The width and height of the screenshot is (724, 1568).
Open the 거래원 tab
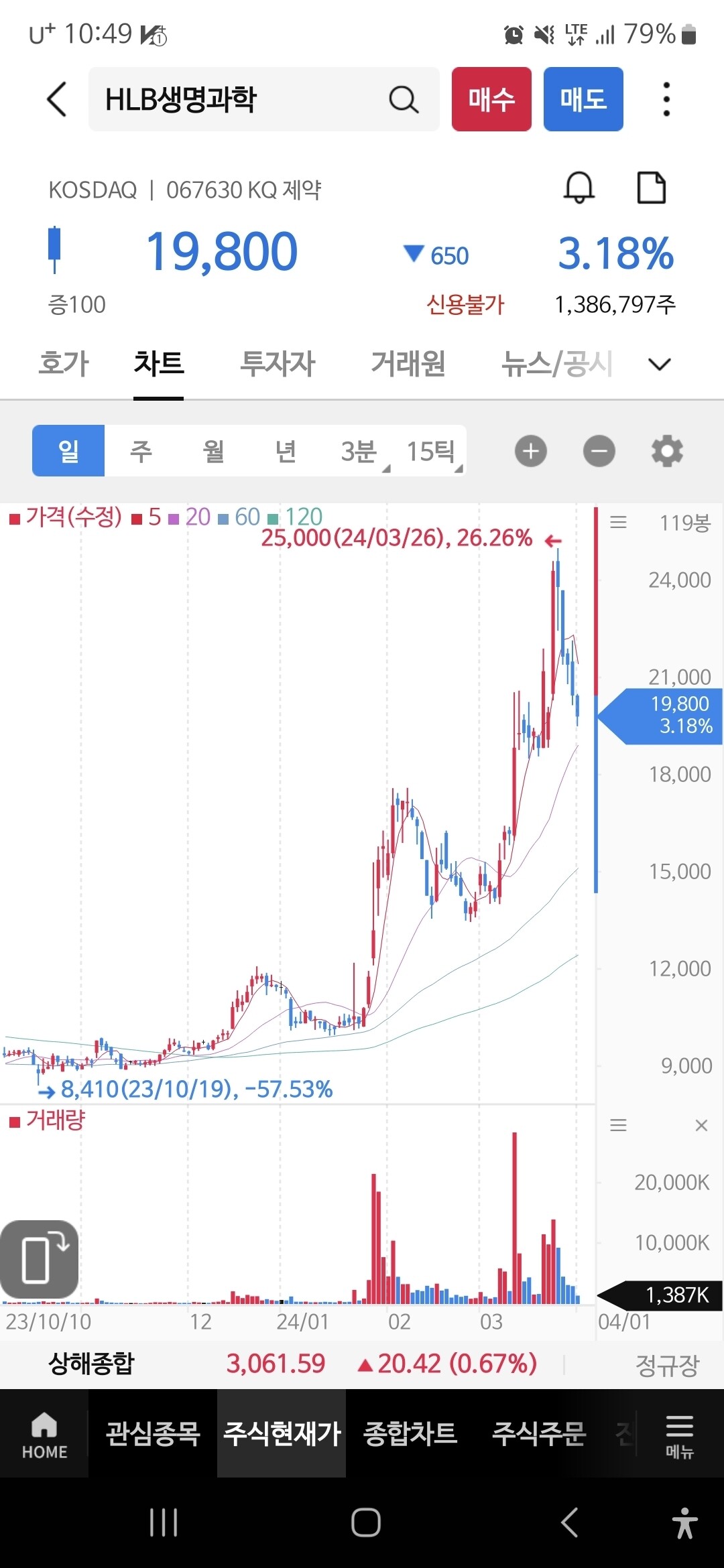pos(408,364)
